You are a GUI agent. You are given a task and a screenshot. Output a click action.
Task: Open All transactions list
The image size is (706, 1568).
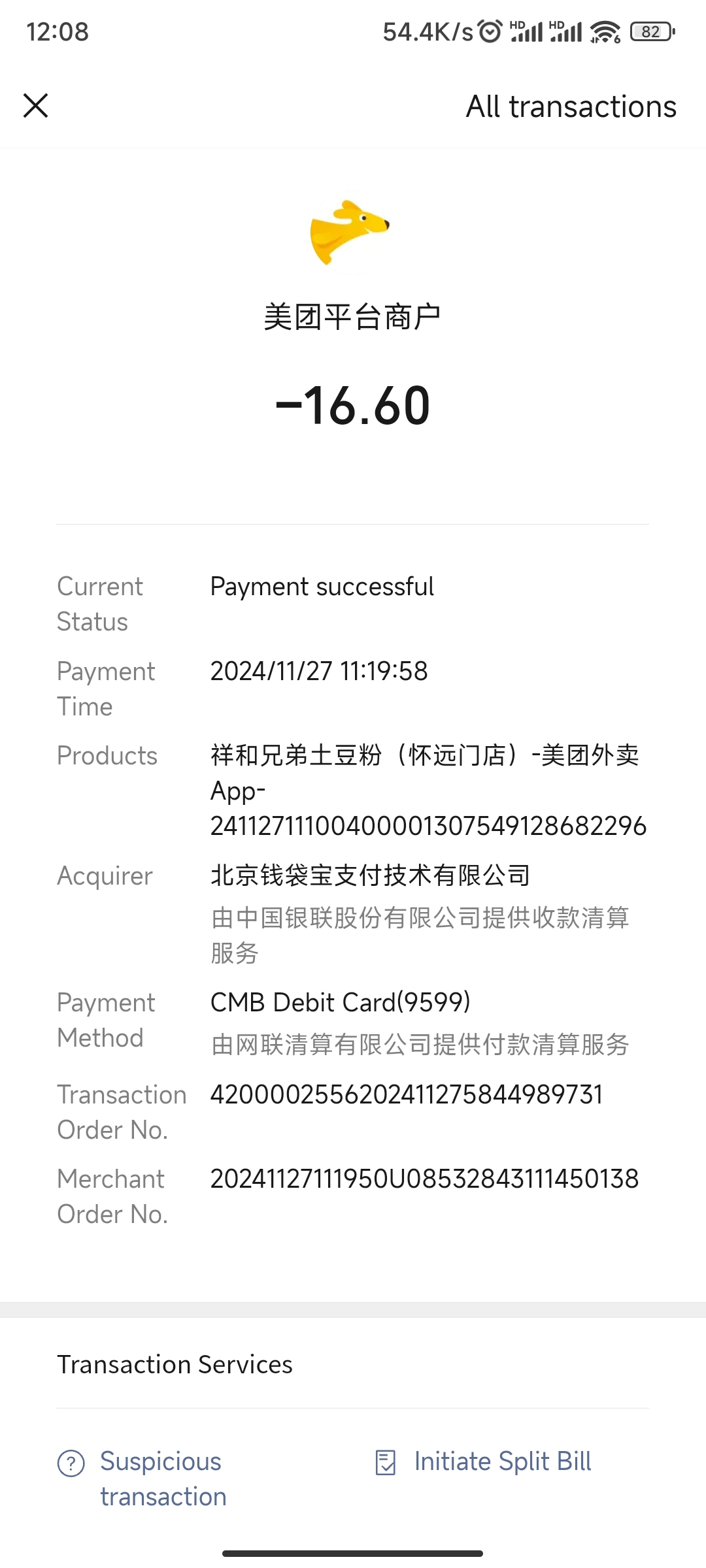coord(571,106)
